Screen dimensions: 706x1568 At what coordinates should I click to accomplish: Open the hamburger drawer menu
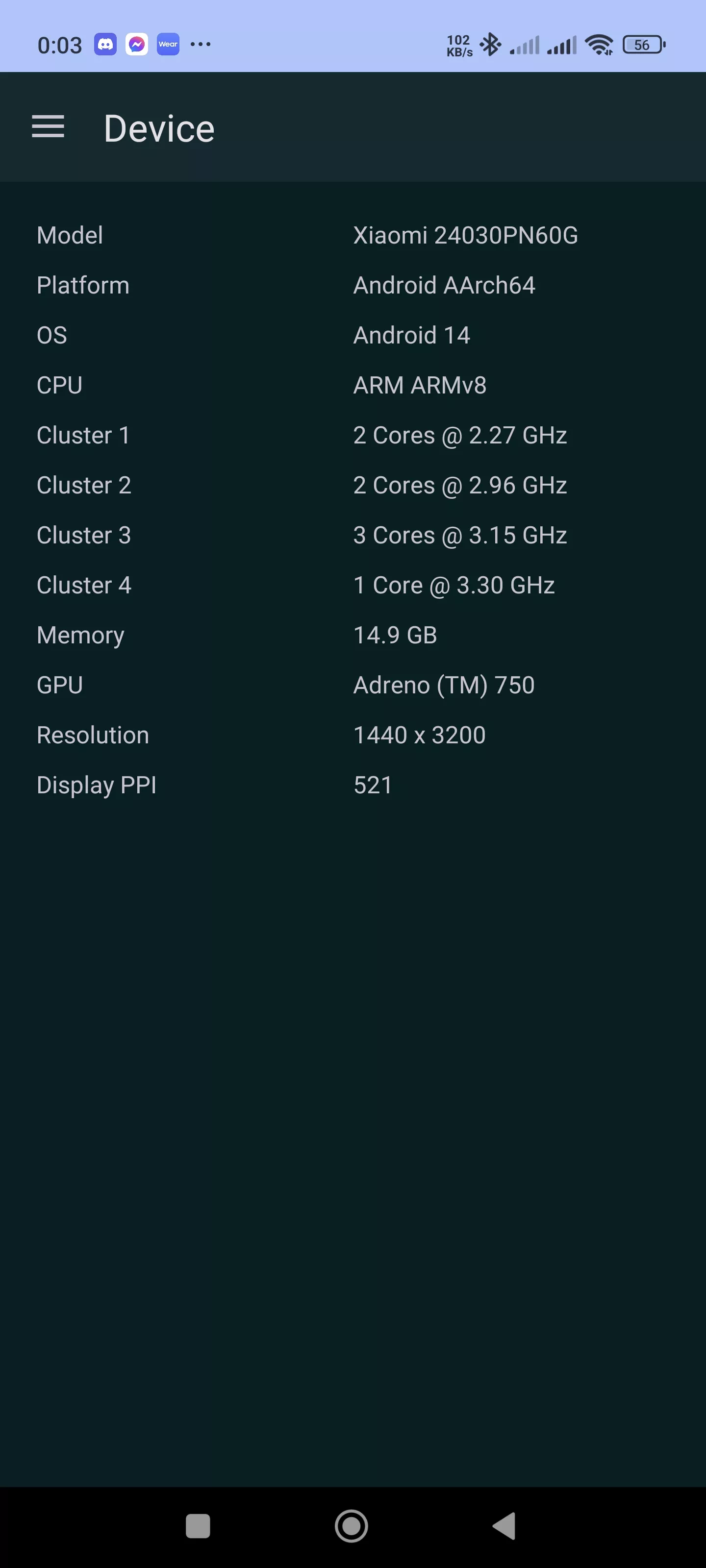click(48, 126)
